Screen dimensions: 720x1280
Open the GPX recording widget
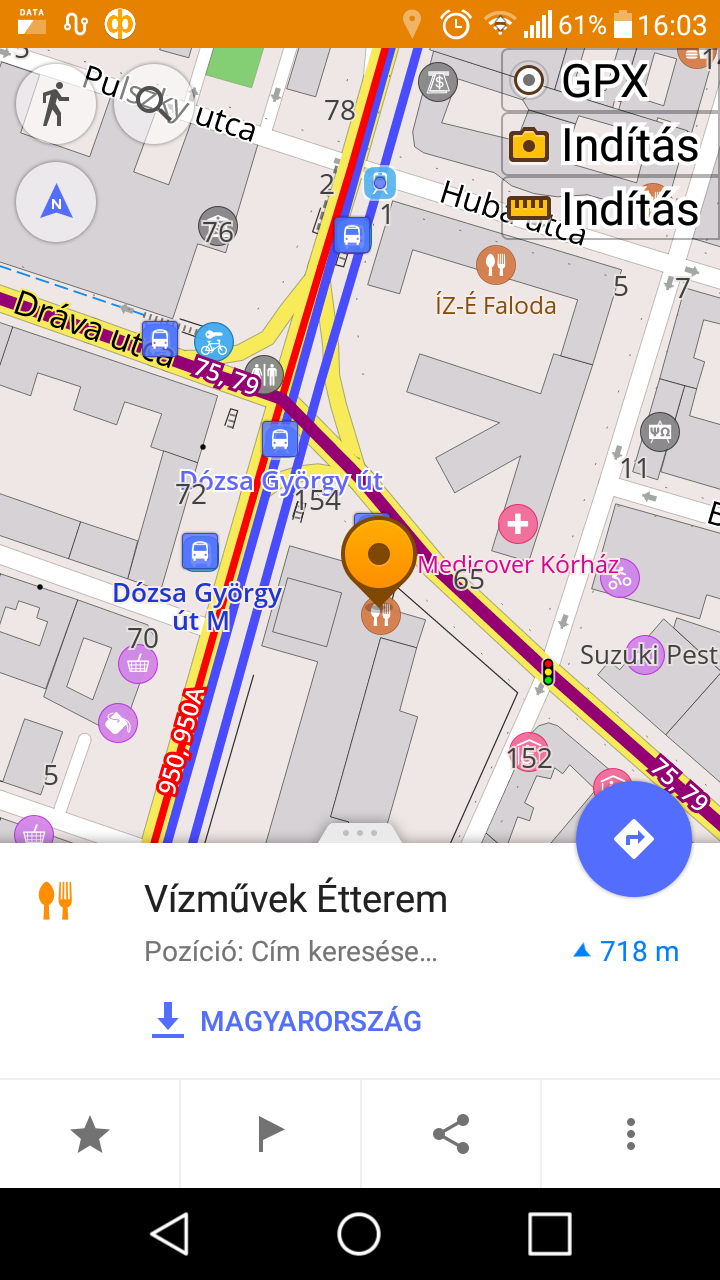(x=610, y=81)
